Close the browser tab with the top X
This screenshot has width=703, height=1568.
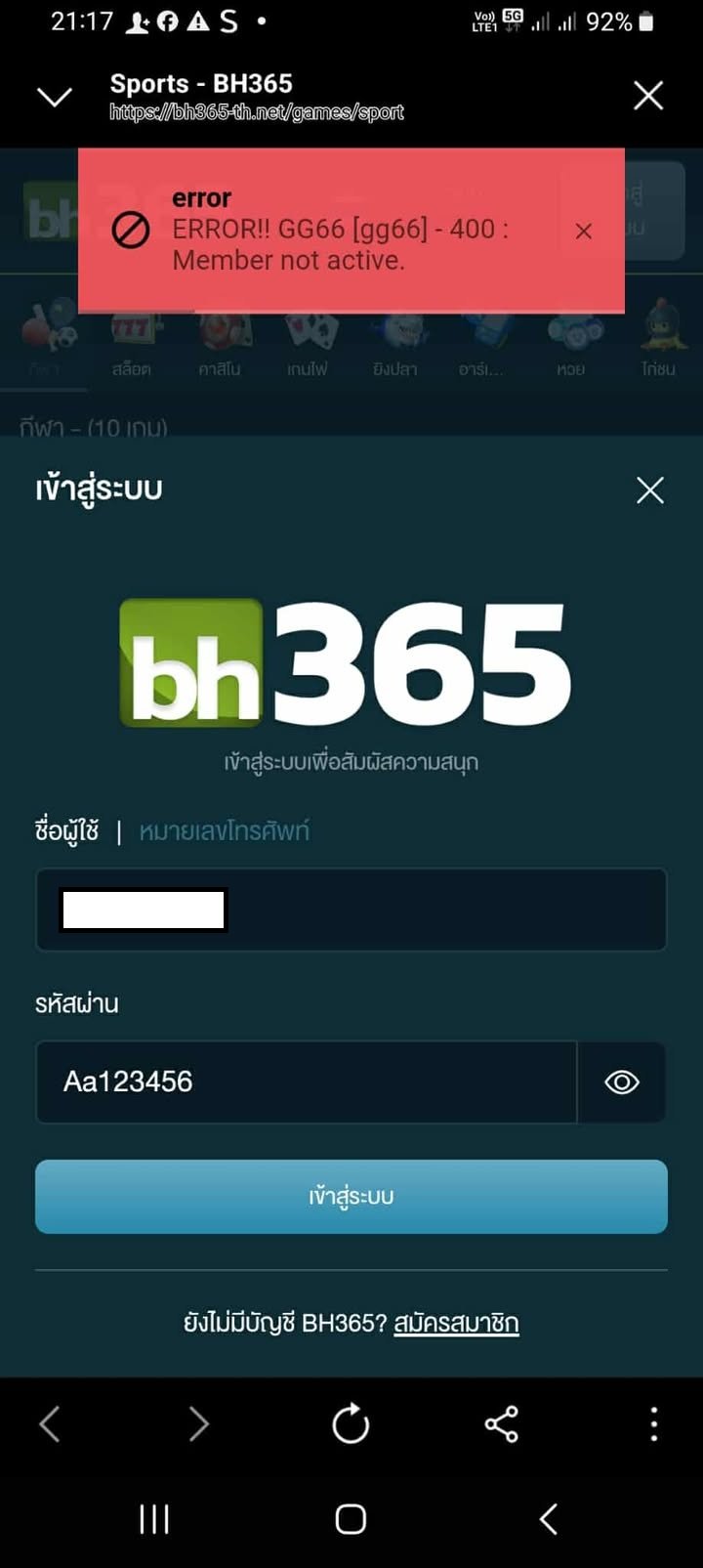[648, 96]
